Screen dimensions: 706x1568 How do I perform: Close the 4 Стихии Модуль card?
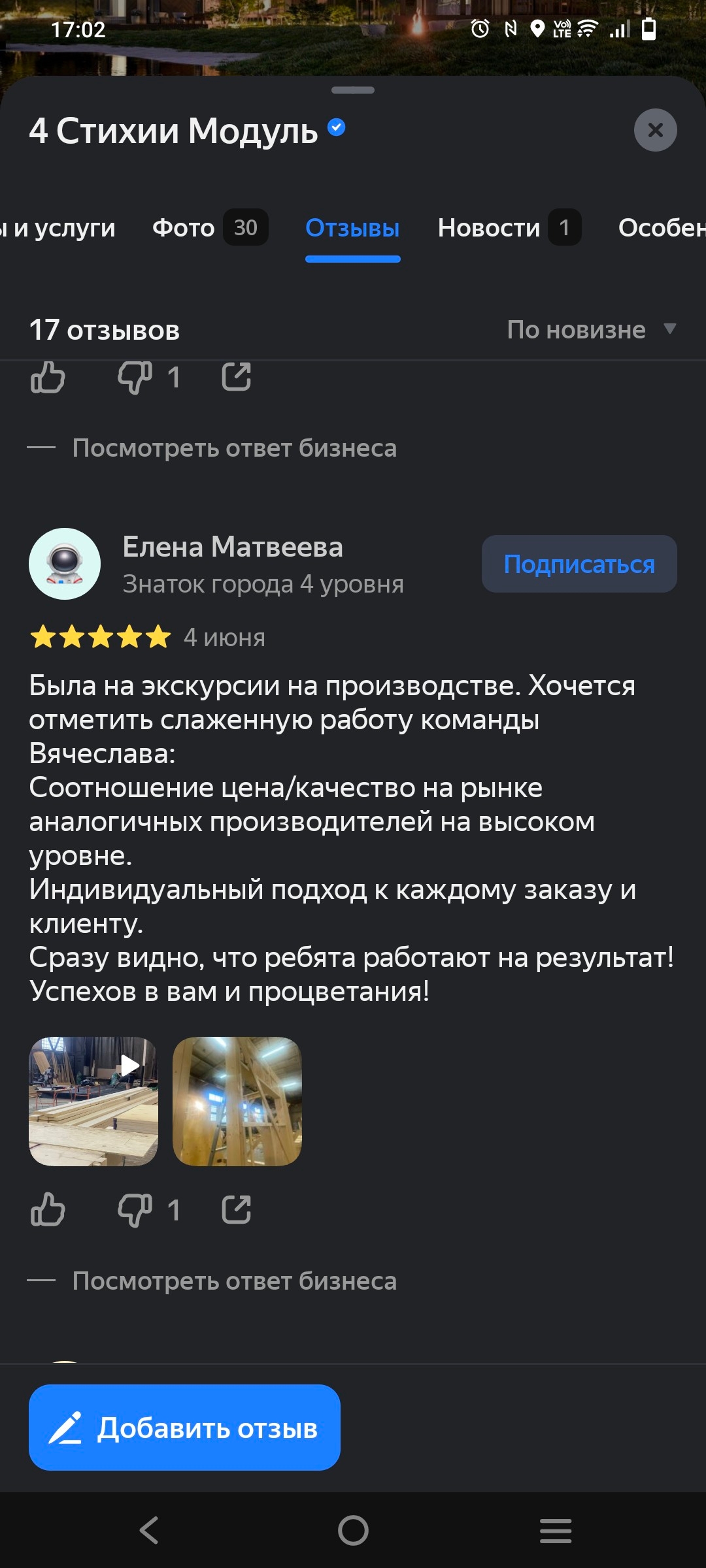[x=655, y=130]
